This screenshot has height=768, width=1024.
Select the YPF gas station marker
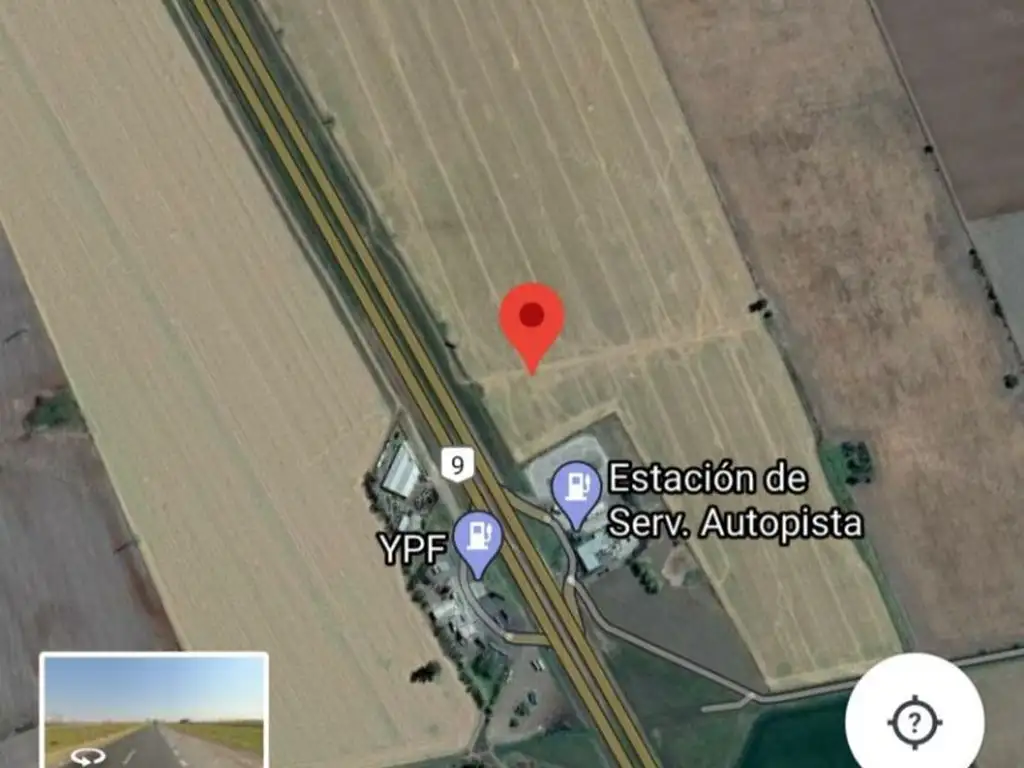click(478, 538)
